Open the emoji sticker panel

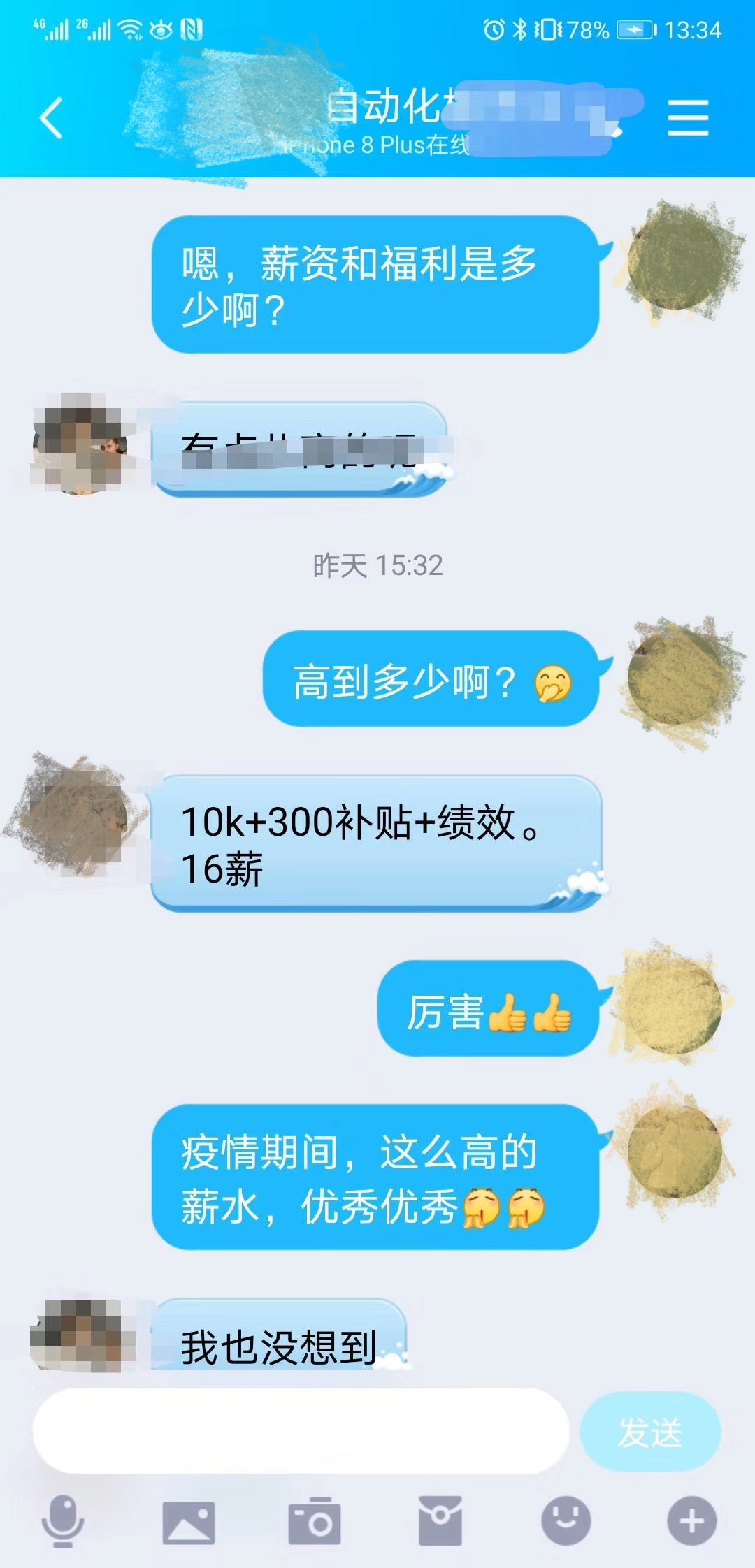coord(566,1520)
